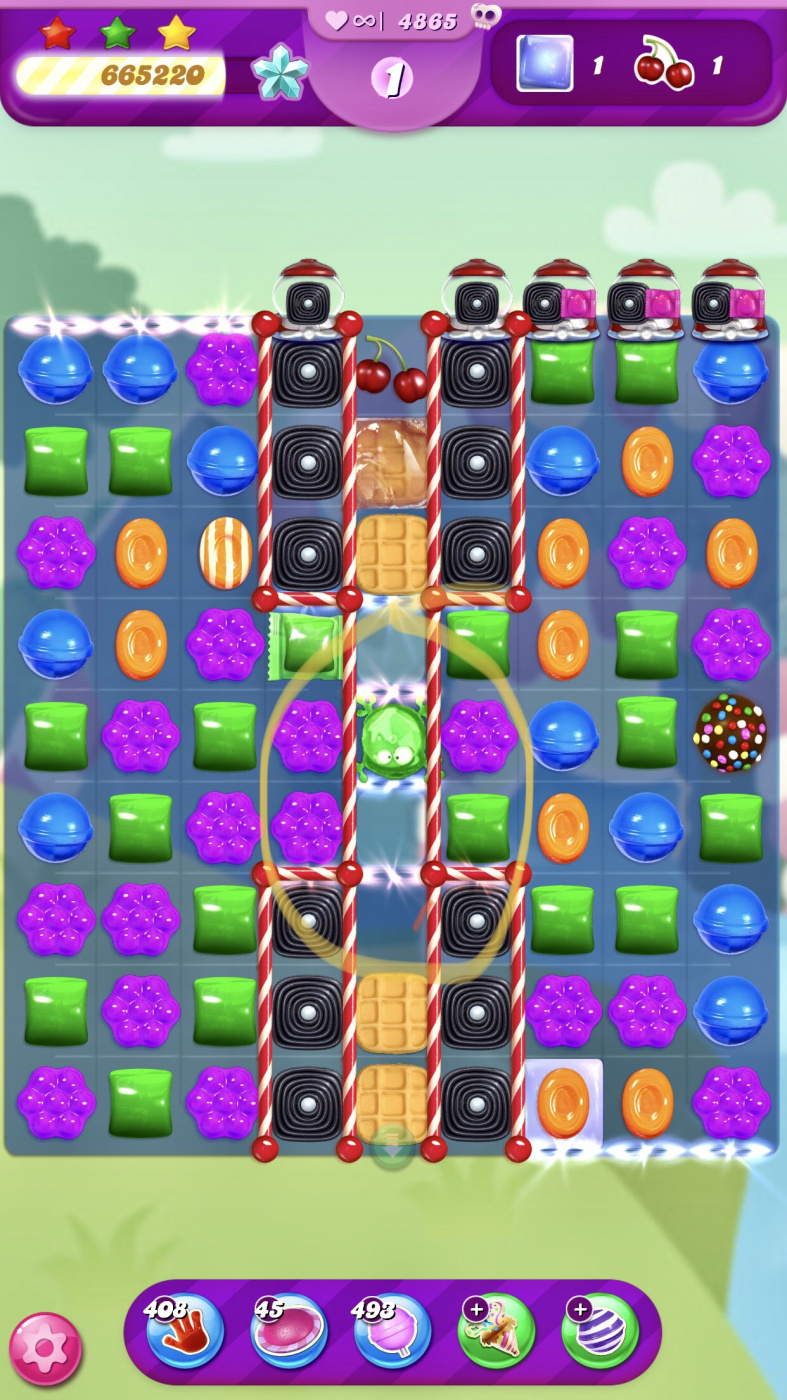Image resolution: width=787 pixels, height=1400 pixels.
Task: Select the orange striped candy
Action: coord(226,553)
